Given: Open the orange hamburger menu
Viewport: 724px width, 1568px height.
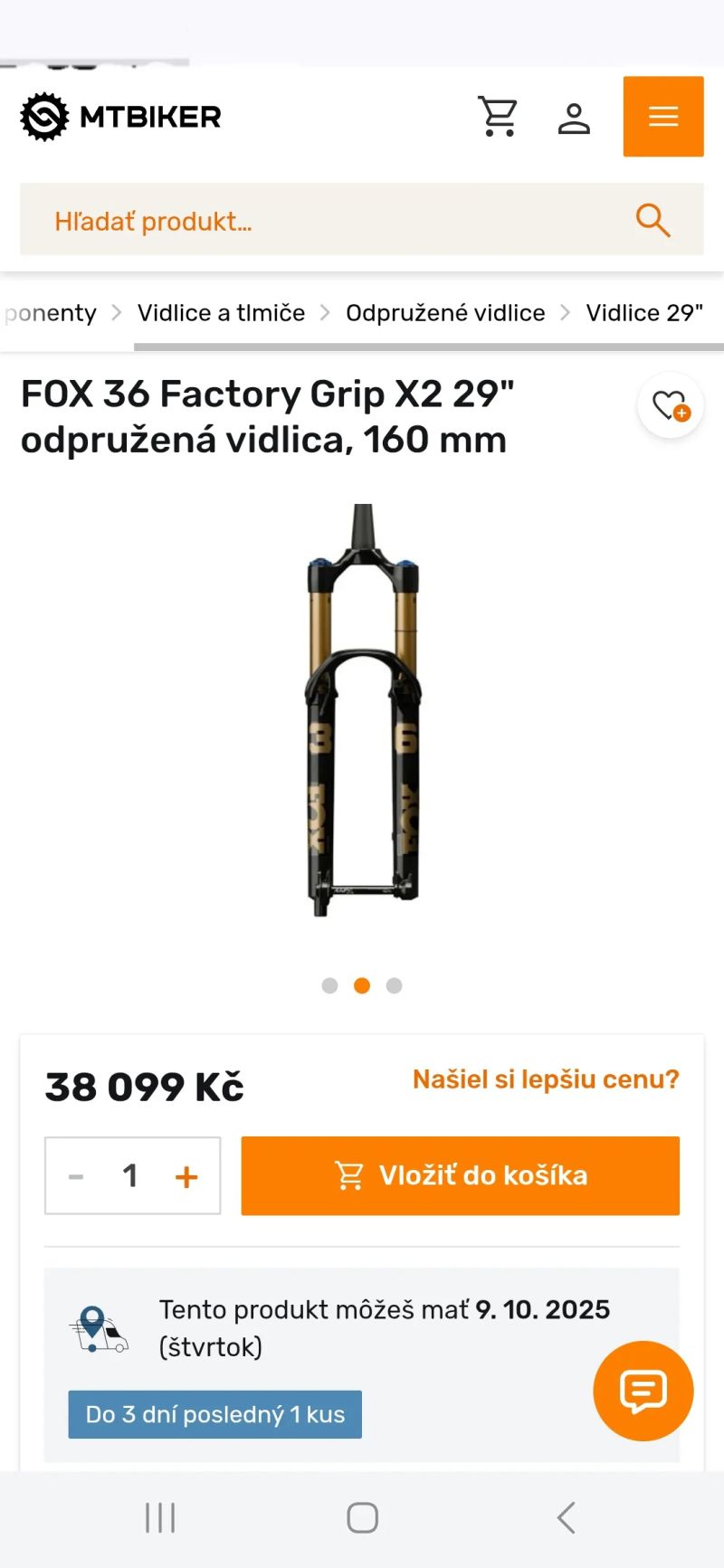Looking at the screenshot, I should (663, 117).
